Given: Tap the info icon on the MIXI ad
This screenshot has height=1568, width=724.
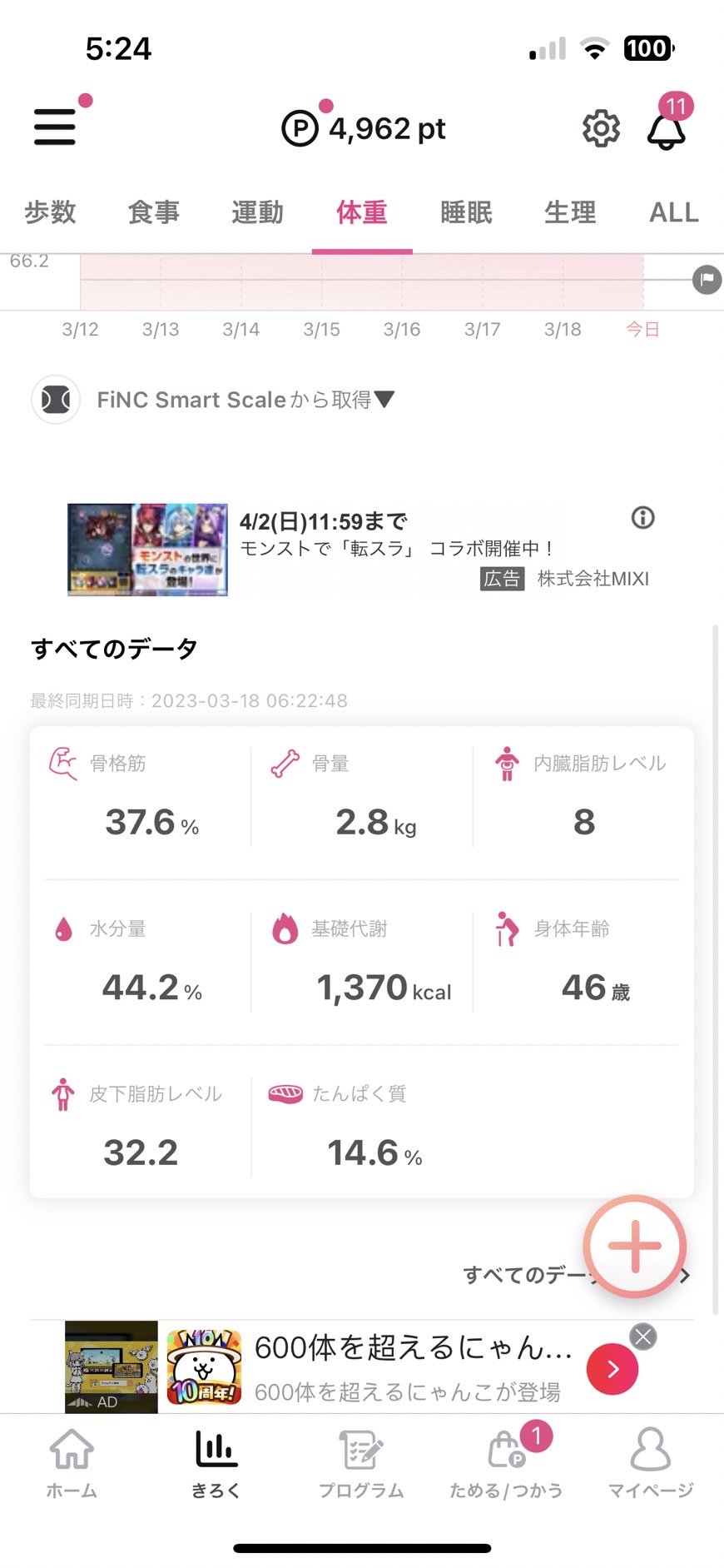Looking at the screenshot, I should (x=642, y=518).
